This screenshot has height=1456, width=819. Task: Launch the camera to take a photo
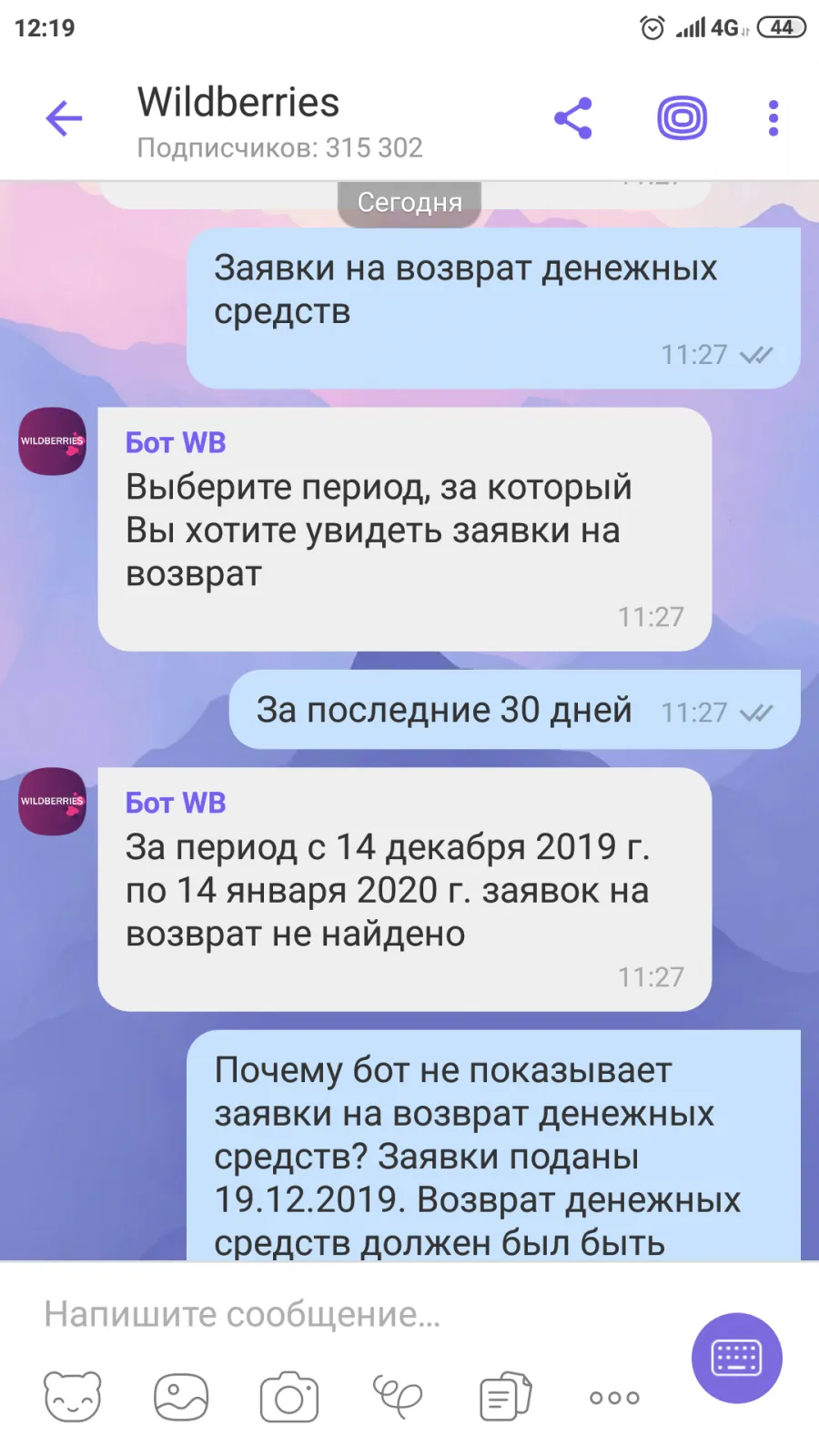289,1397
